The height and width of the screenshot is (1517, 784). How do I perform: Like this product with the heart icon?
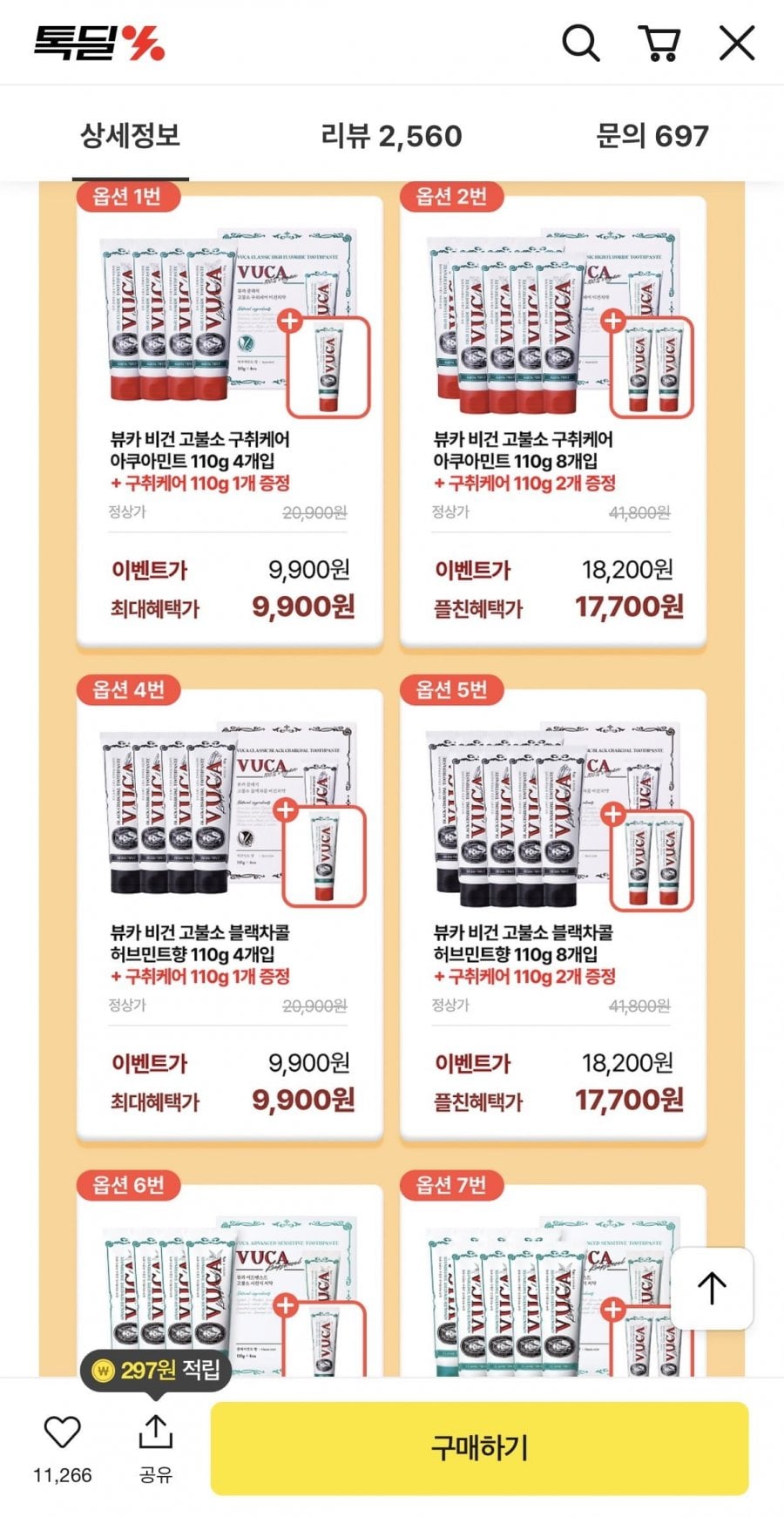62,1432
